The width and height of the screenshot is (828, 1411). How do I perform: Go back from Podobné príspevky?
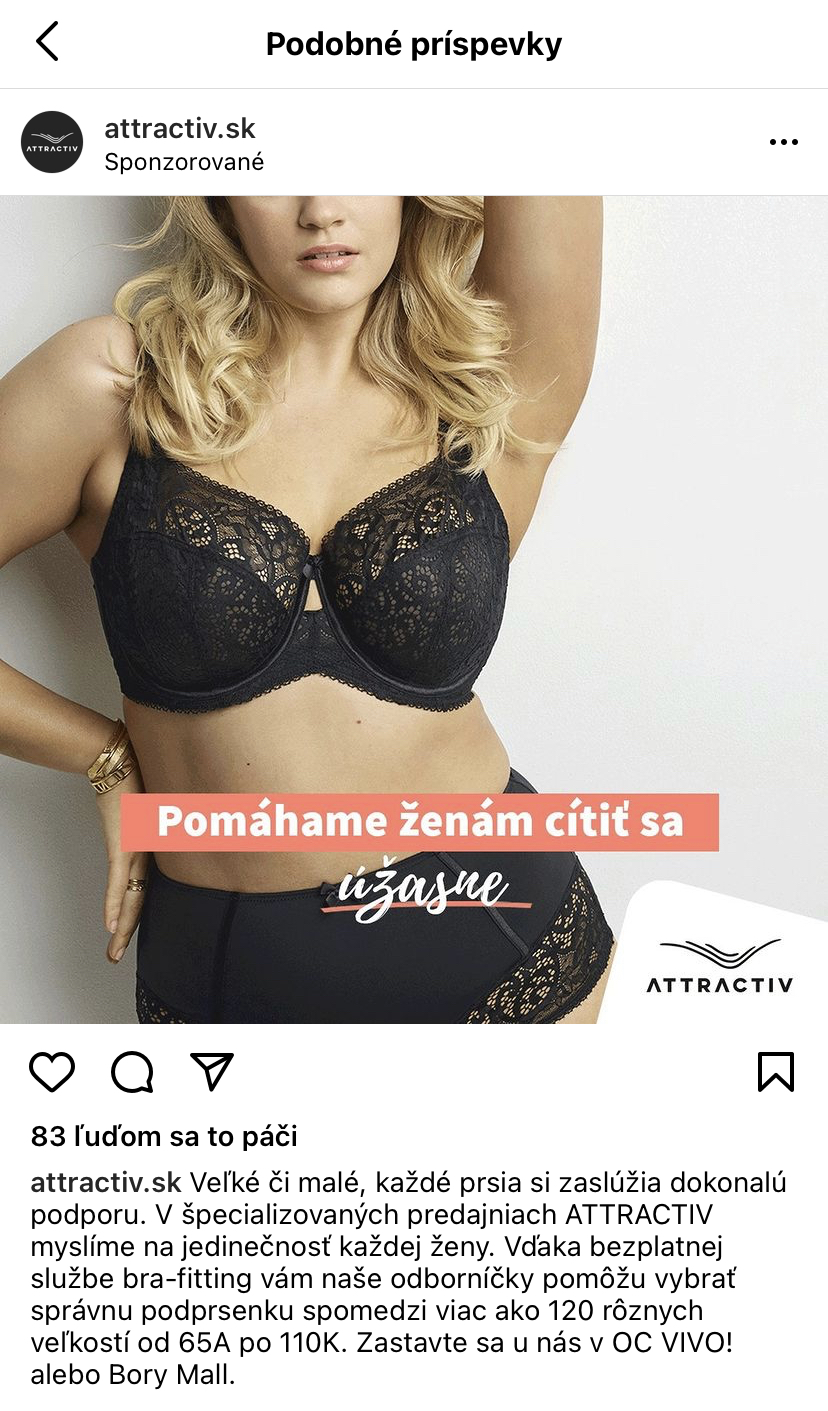click(47, 43)
